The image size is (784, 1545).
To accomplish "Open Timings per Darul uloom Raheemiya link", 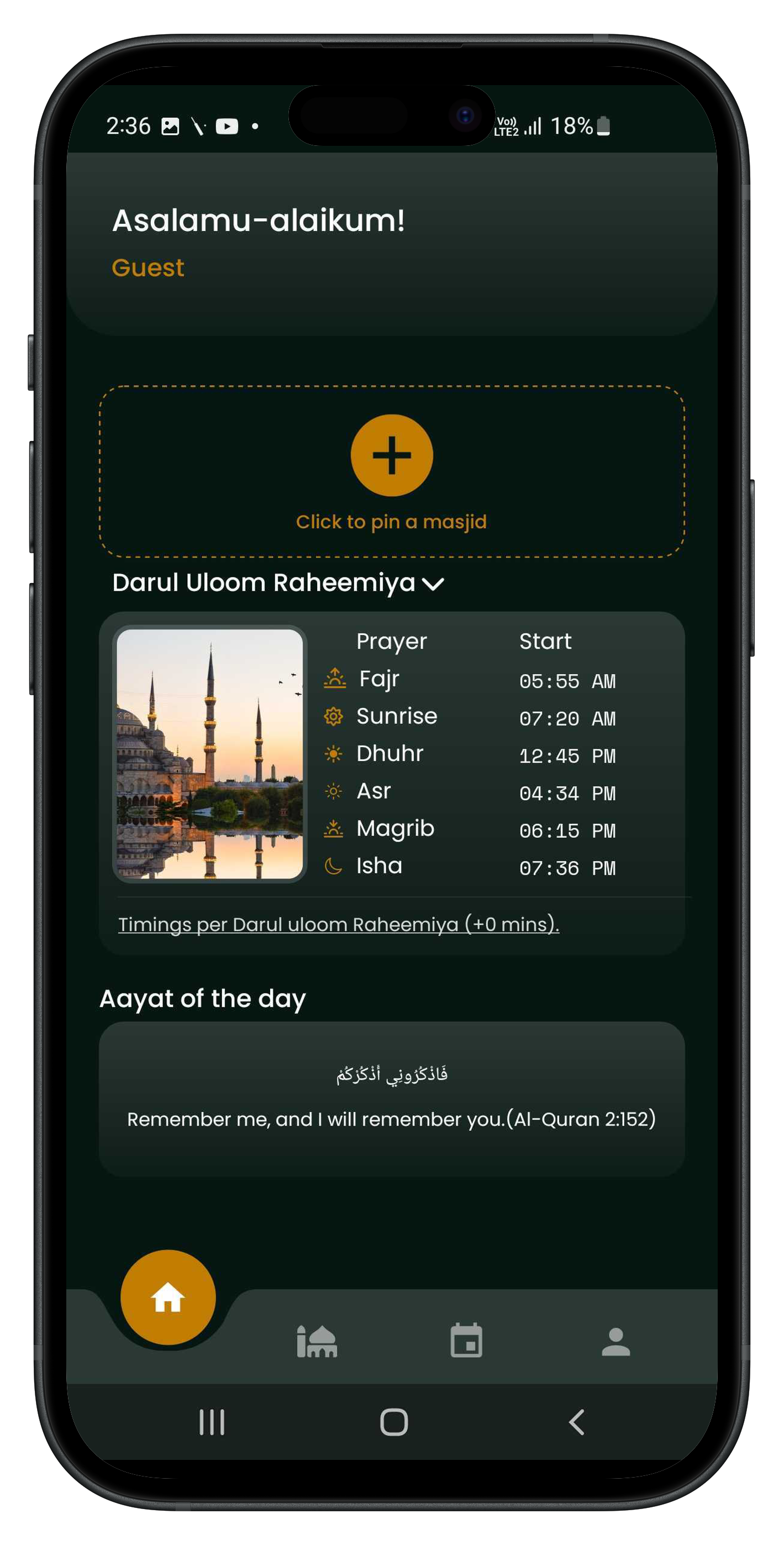I will [x=338, y=924].
